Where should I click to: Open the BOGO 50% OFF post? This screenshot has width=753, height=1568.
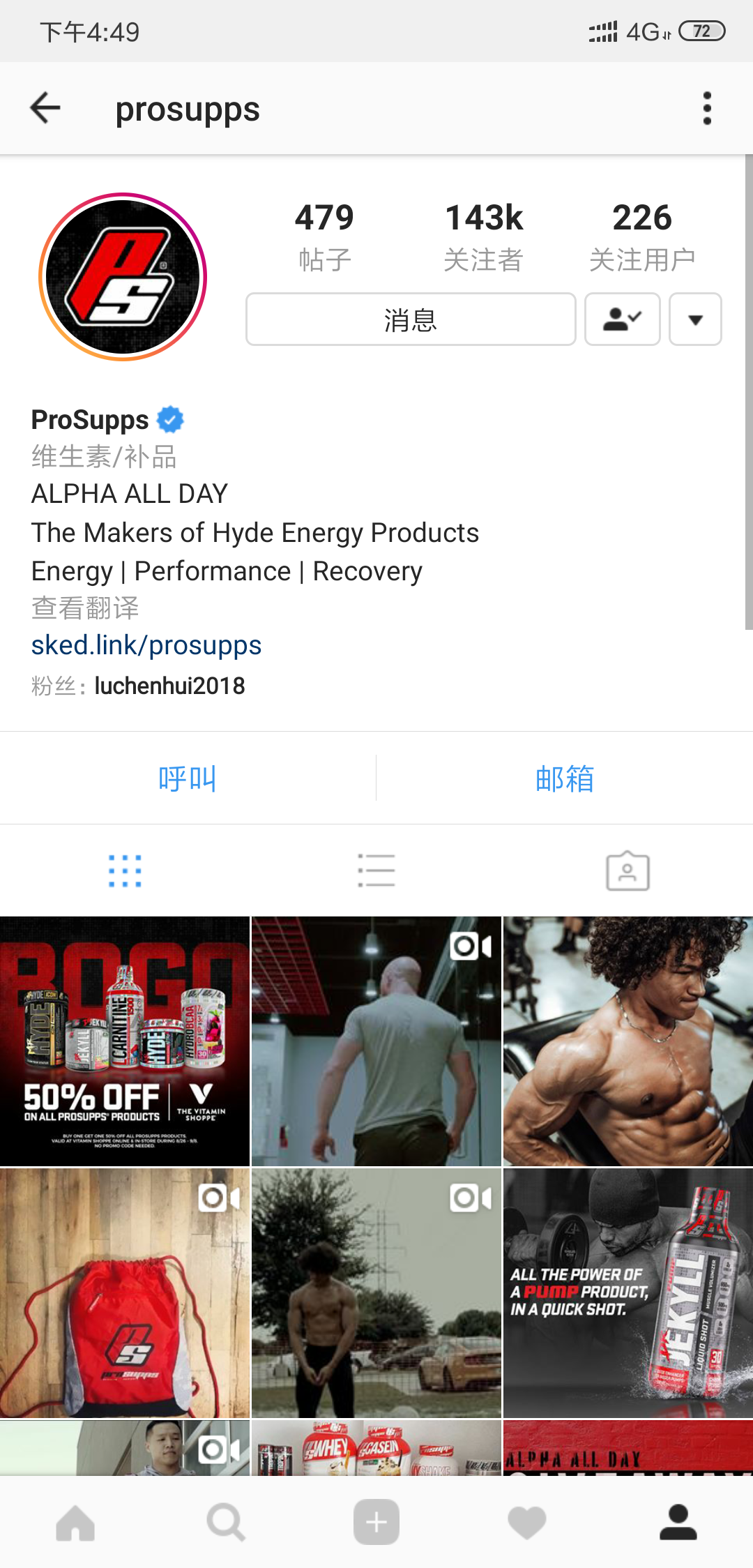pyautogui.click(x=125, y=1041)
